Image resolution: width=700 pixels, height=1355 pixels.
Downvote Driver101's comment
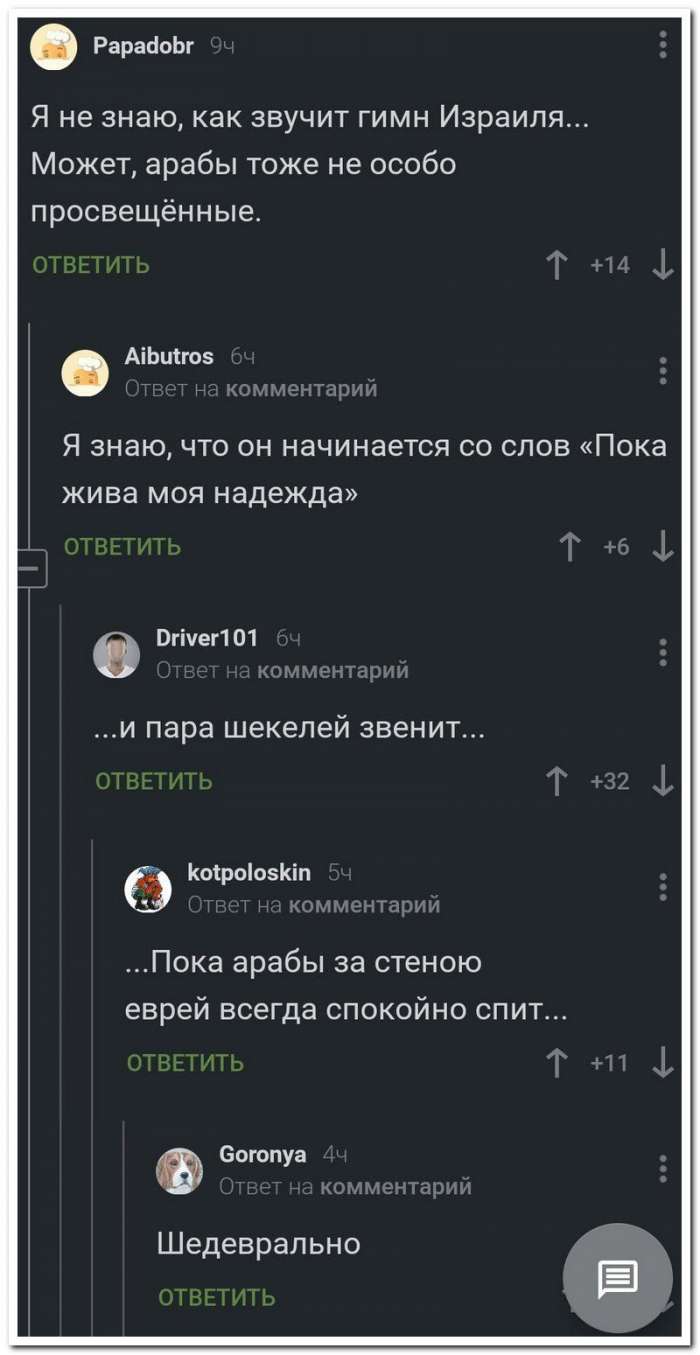tap(663, 781)
